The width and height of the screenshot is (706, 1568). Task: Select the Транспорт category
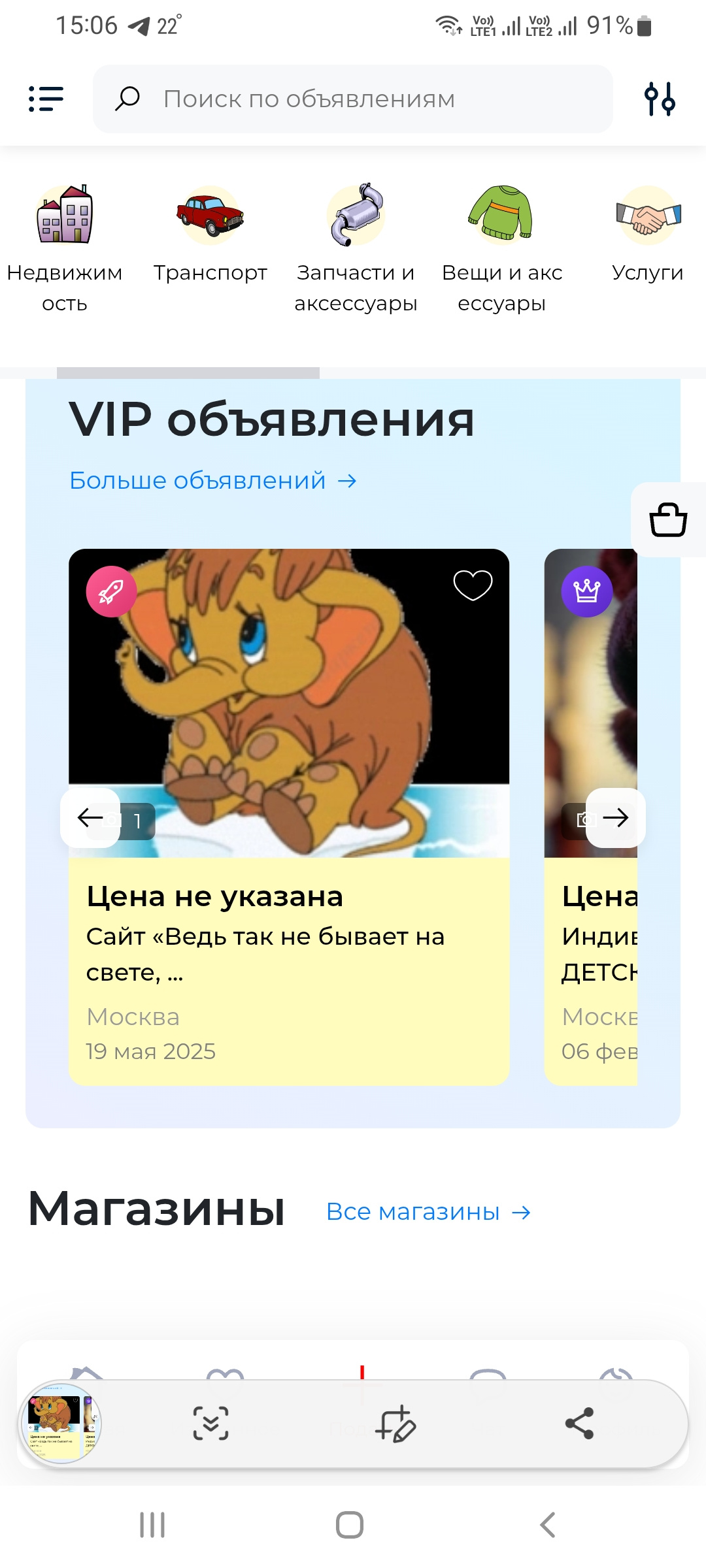coord(210,235)
